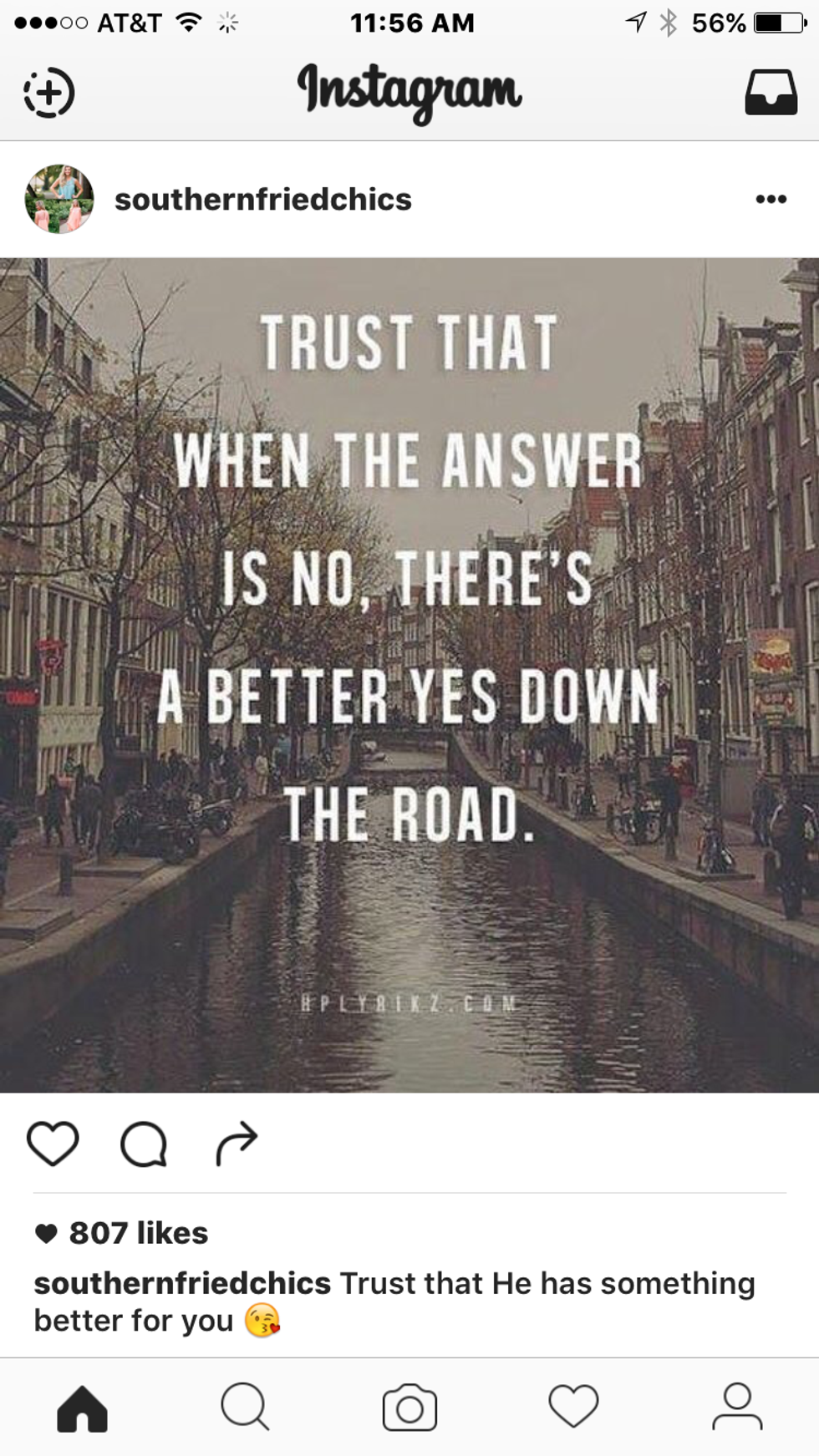Open the direct messages inbox

pyautogui.click(x=771, y=92)
